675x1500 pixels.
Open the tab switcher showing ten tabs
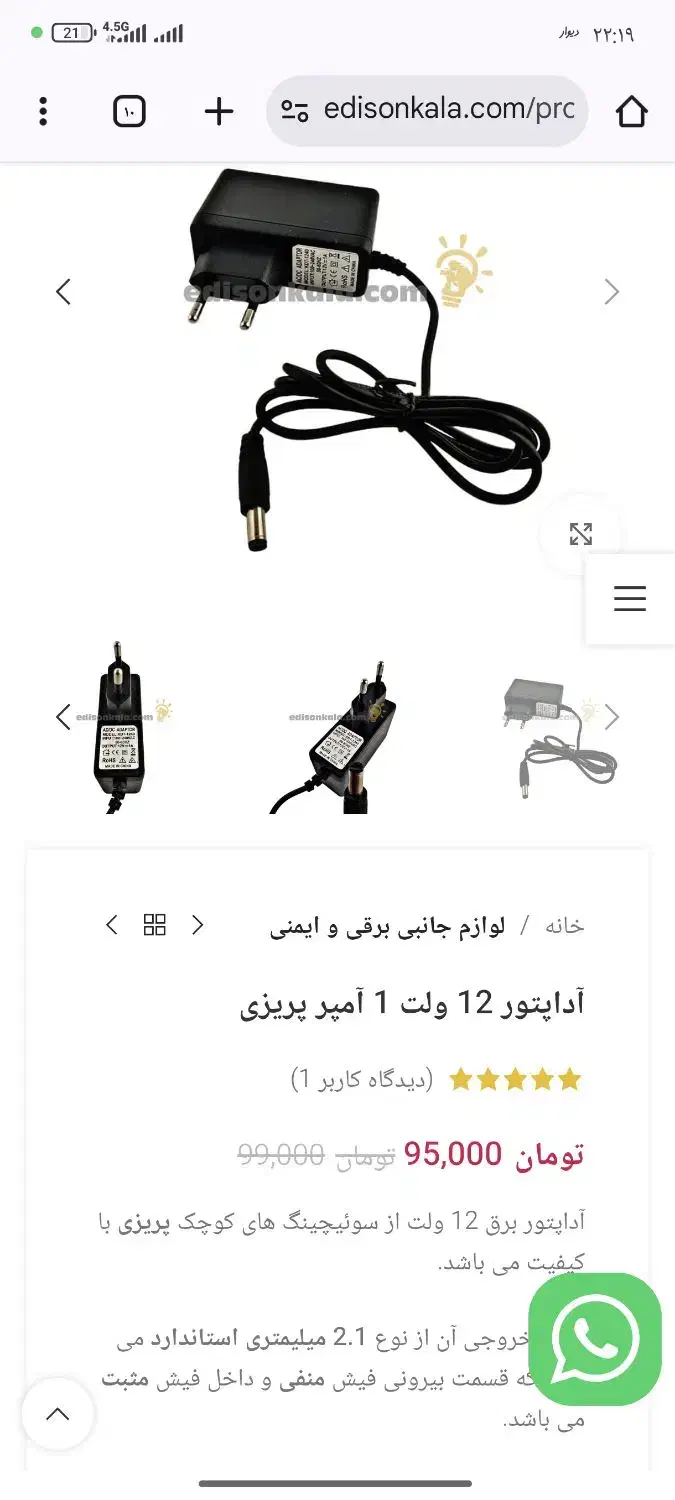click(x=129, y=112)
